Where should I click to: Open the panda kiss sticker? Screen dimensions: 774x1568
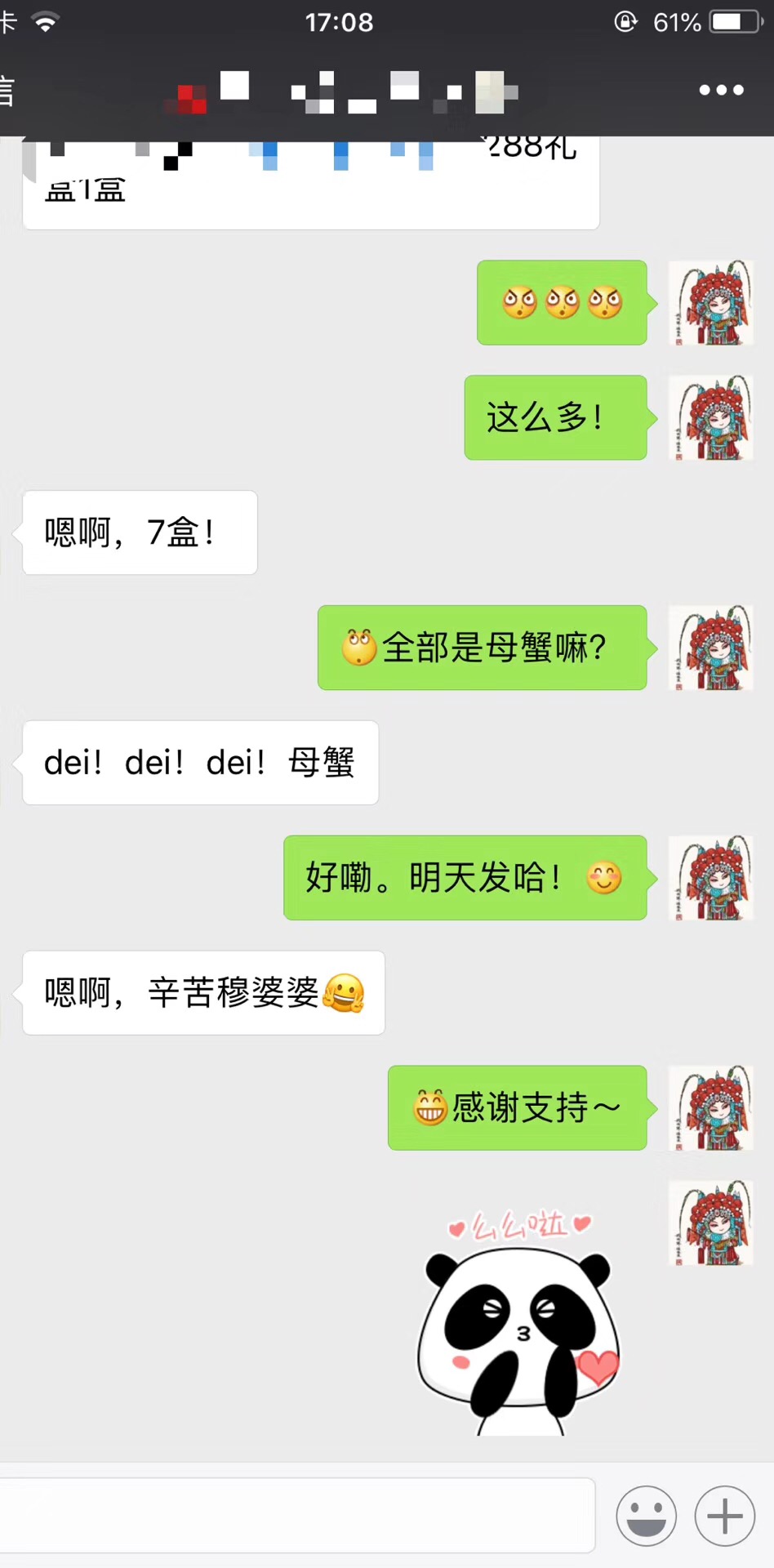[520, 1323]
